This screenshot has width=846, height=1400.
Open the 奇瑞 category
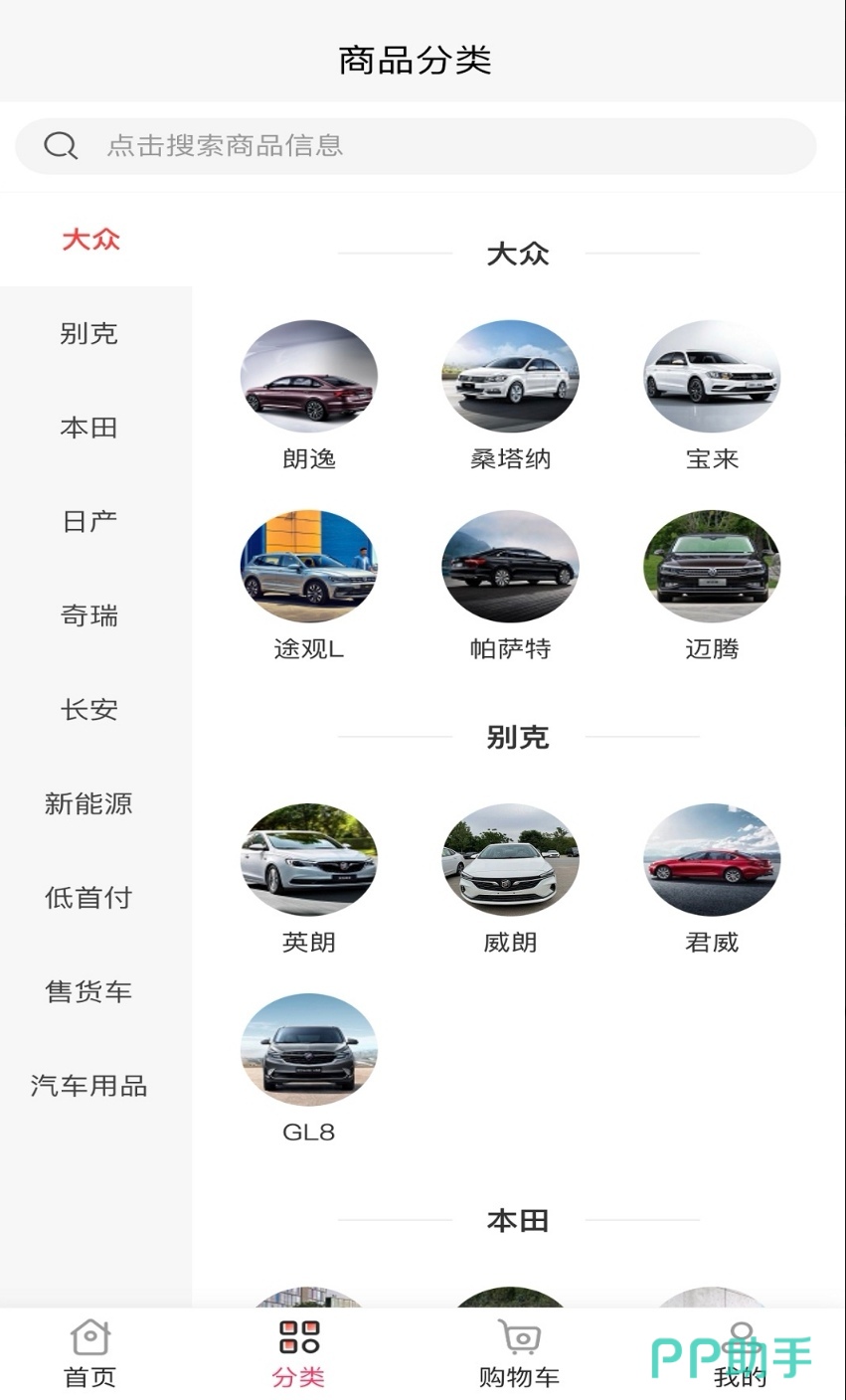[89, 615]
